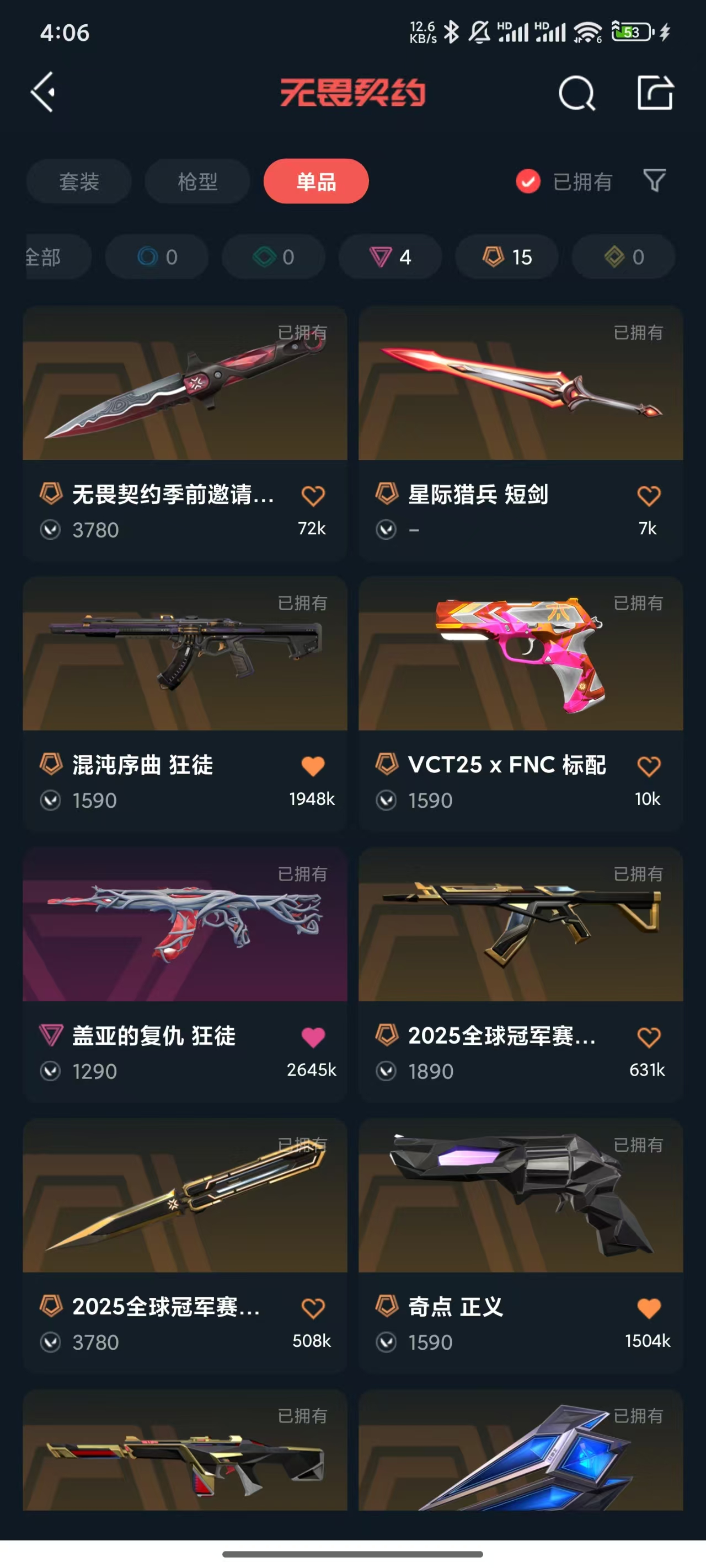Switch to the 枪型 tab
Image resolution: width=706 pixels, height=1568 pixels.
click(197, 181)
